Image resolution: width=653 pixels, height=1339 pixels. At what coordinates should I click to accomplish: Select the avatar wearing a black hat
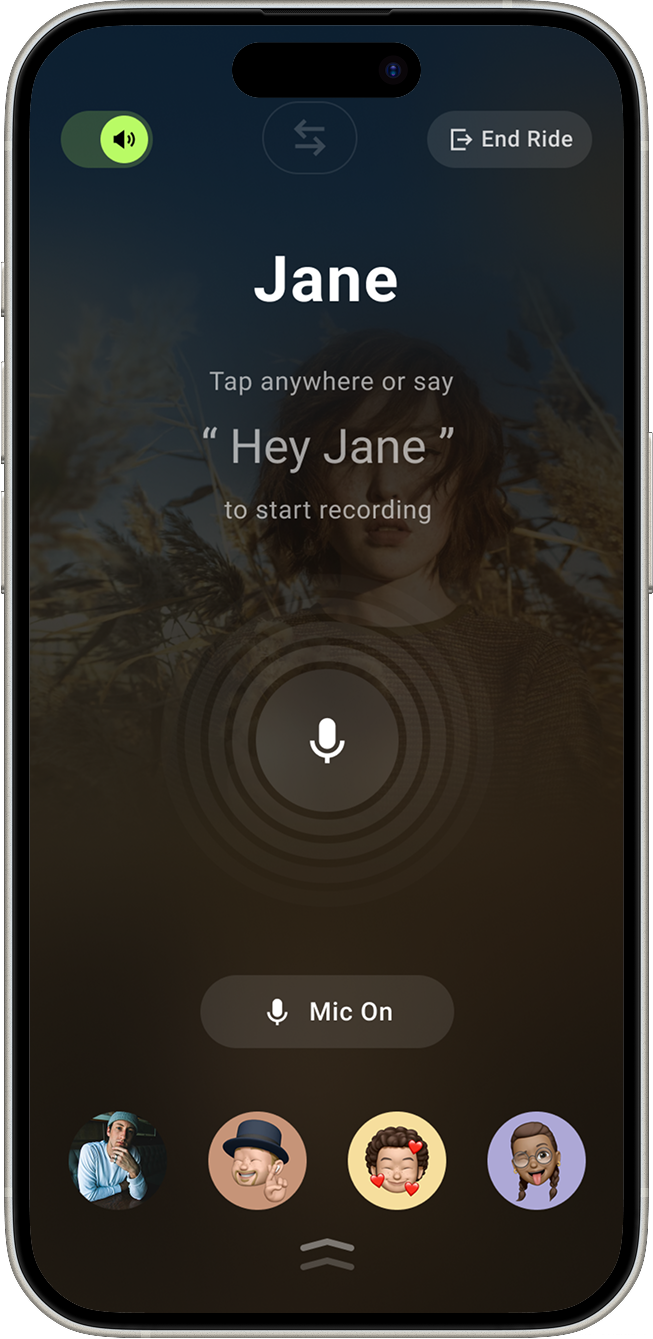coord(257,1161)
